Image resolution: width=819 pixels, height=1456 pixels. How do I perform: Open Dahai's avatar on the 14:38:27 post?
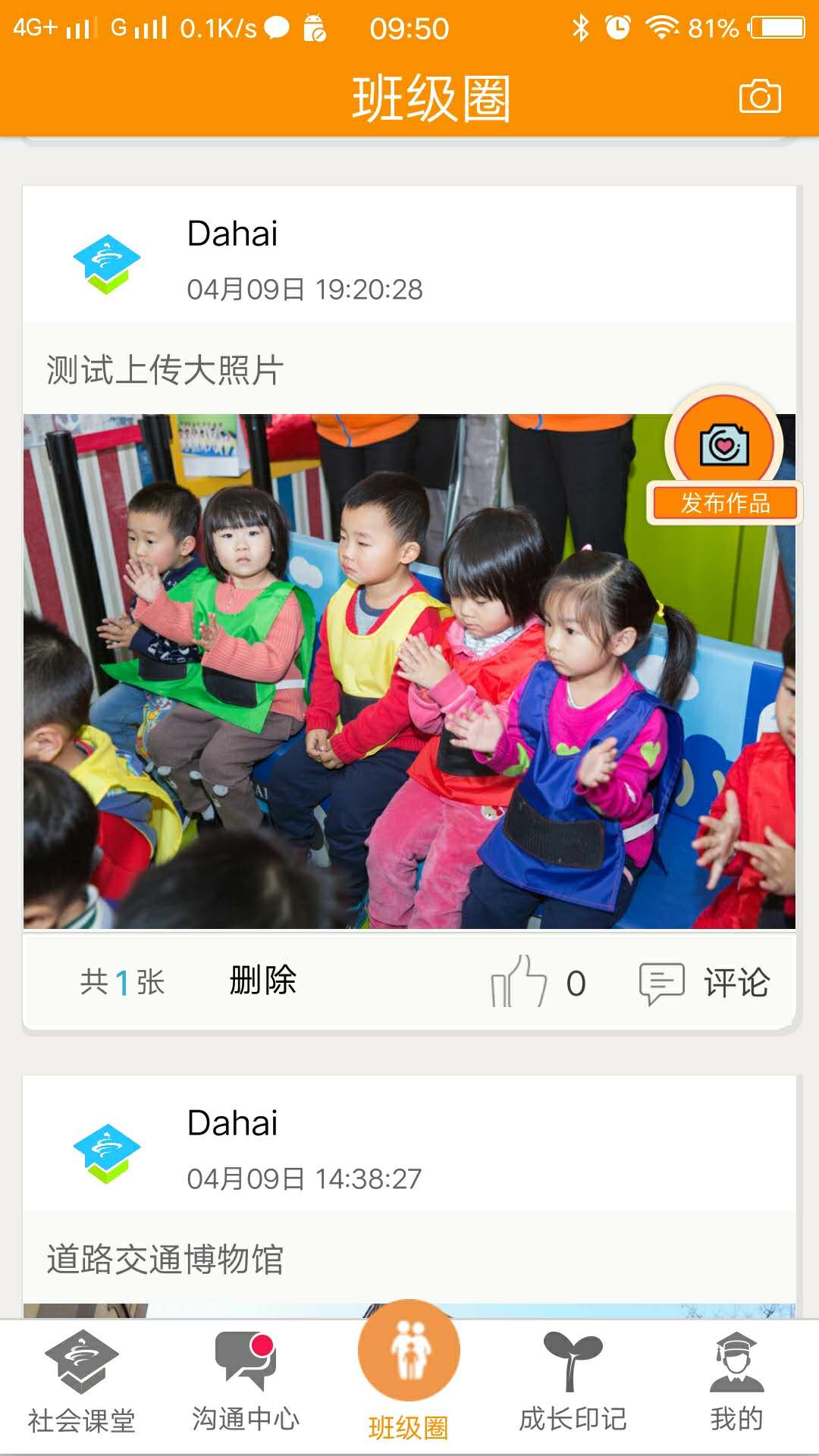(x=107, y=1153)
